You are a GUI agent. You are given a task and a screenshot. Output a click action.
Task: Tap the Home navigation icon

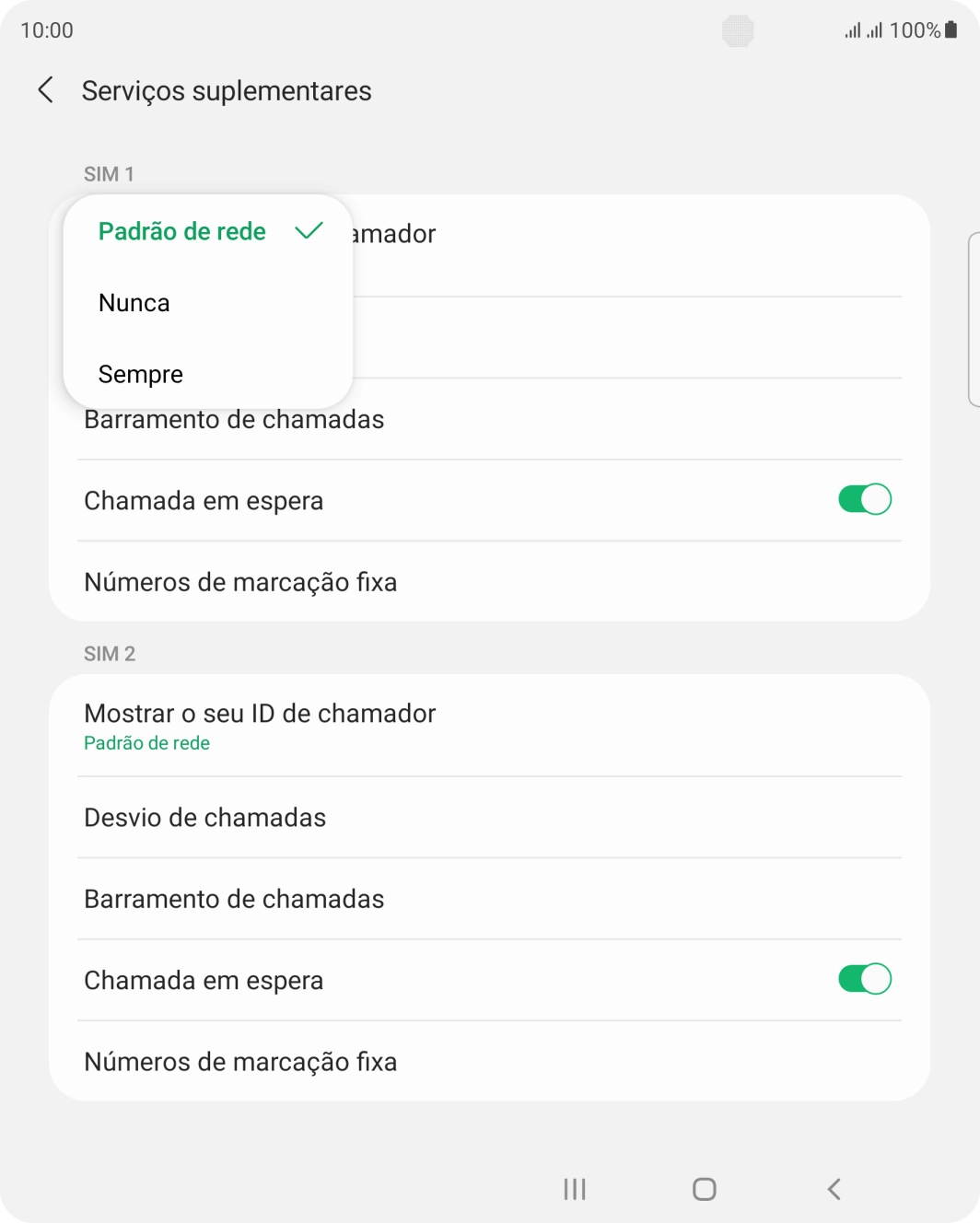[703, 1188]
